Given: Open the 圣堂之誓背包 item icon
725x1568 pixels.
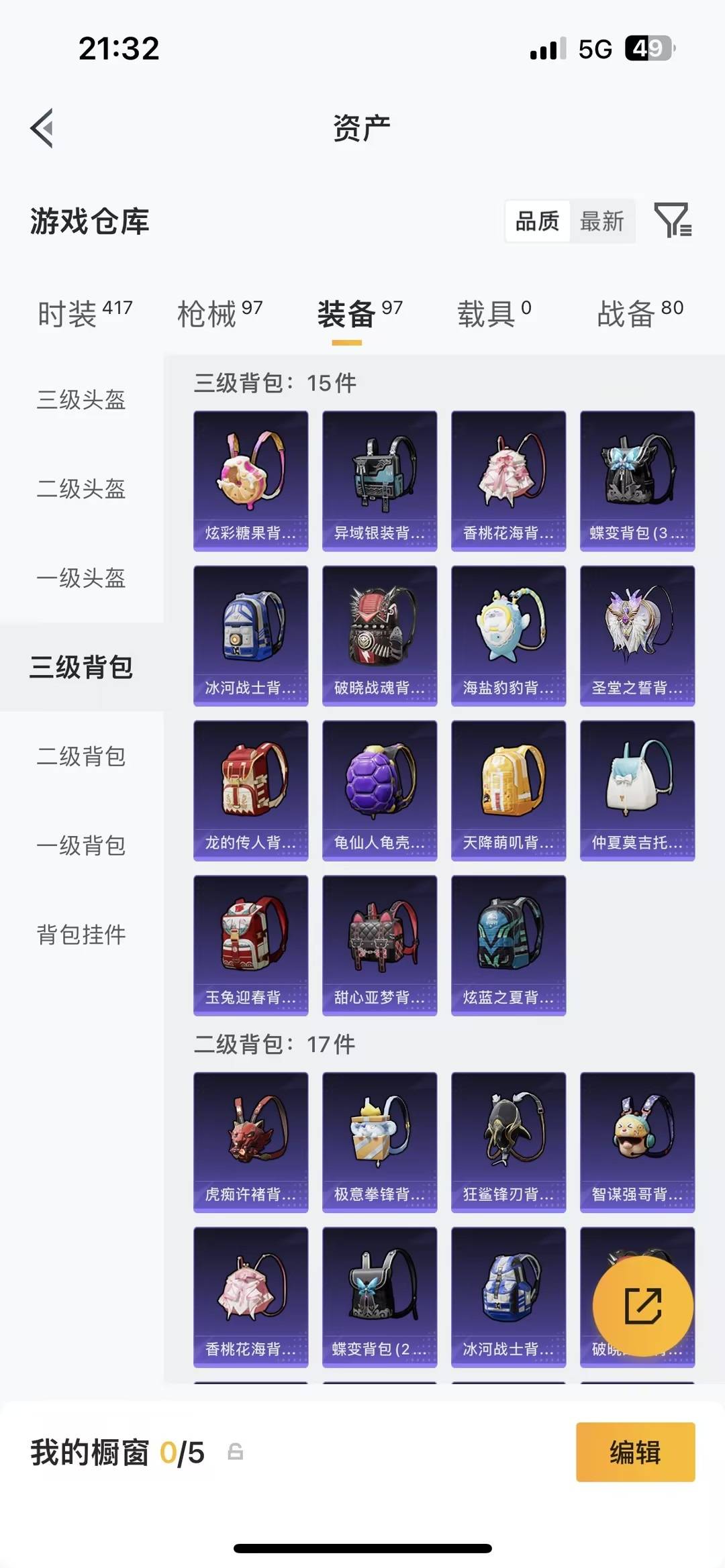Looking at the screenshot, I should (637, 635).
